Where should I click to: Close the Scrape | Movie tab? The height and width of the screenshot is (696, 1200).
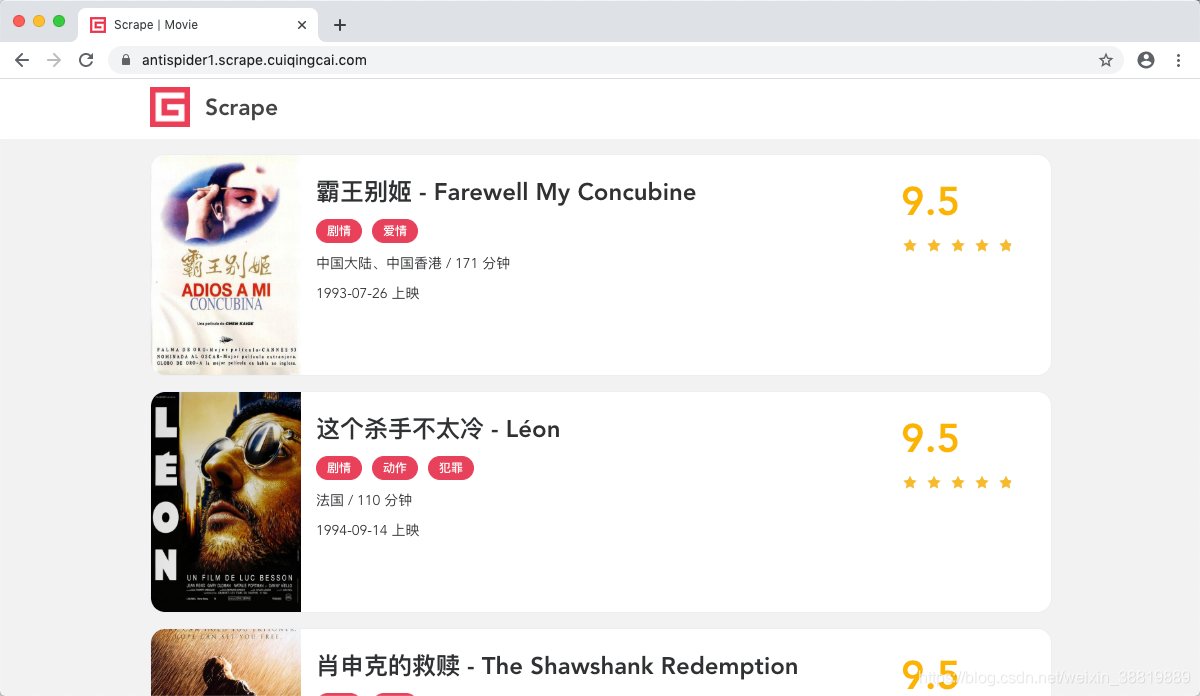pyautogui.click(x=302, y=25)
